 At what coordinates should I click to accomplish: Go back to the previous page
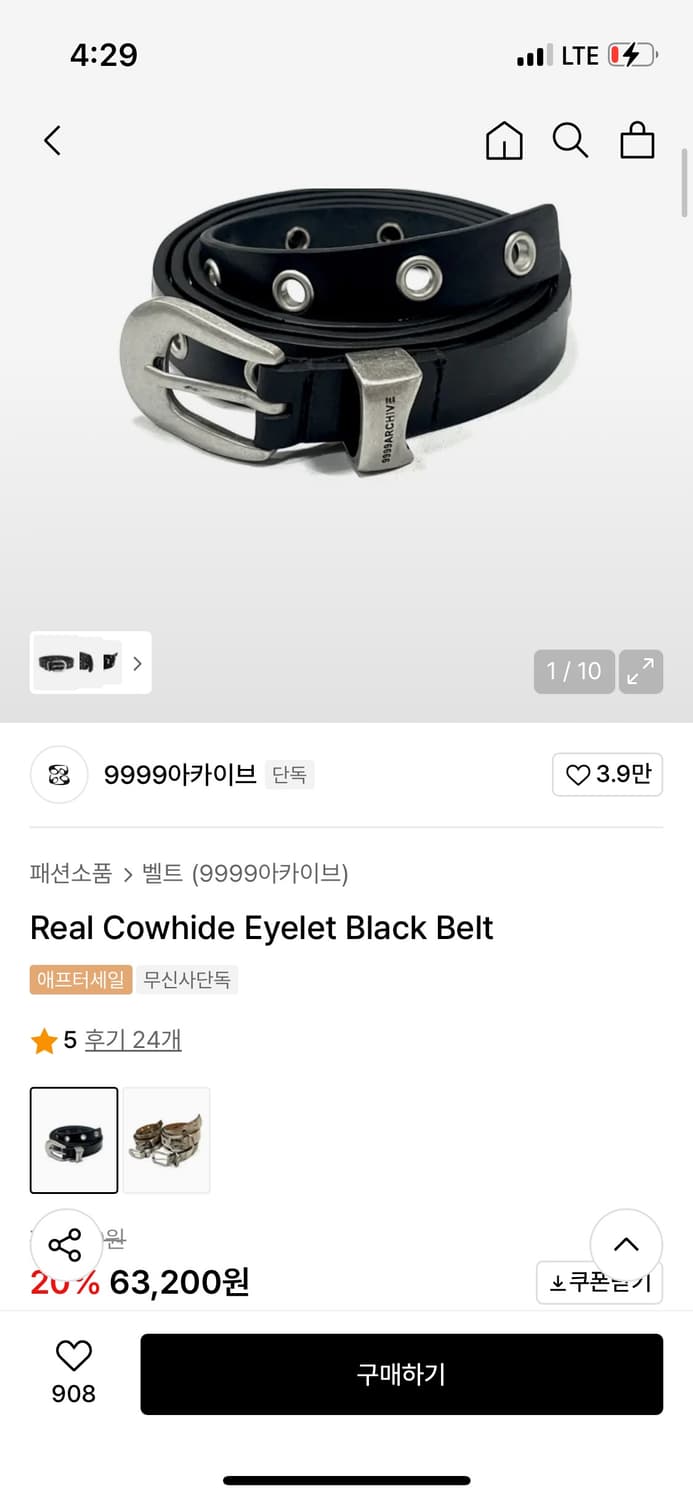[x=53, y=141]
